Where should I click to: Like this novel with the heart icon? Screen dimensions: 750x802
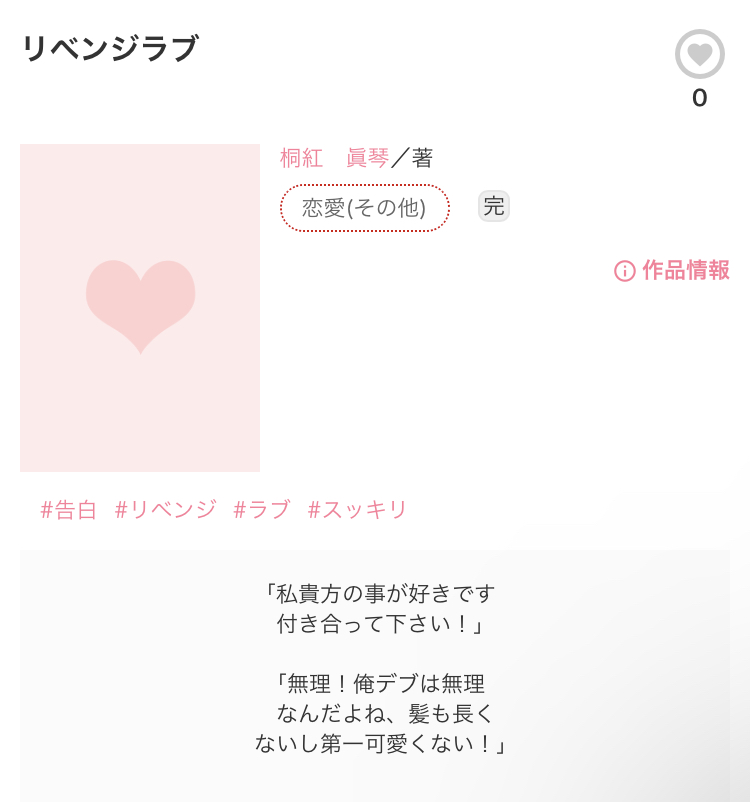(699, 54)
